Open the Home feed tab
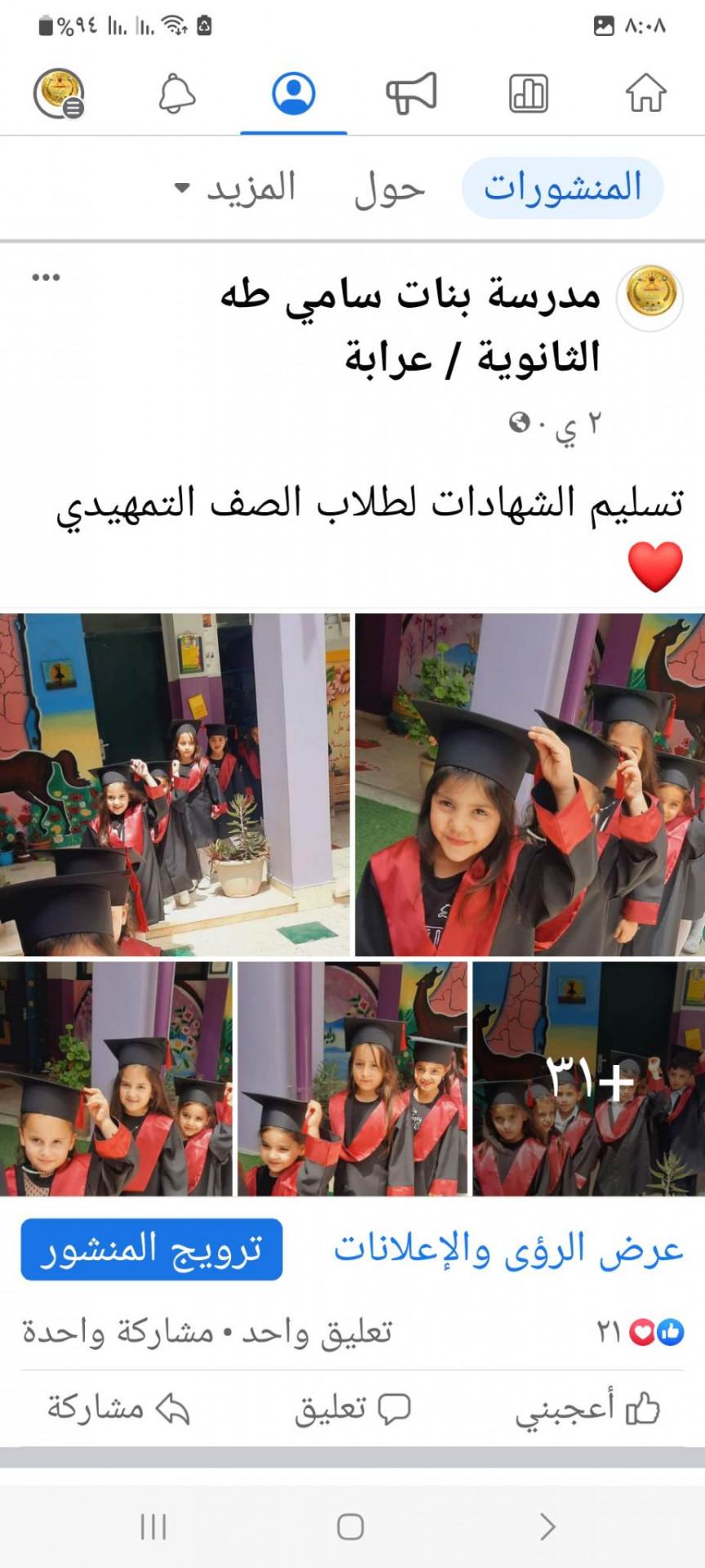This screenshot has width=705, height=1568. coord(645,92)
